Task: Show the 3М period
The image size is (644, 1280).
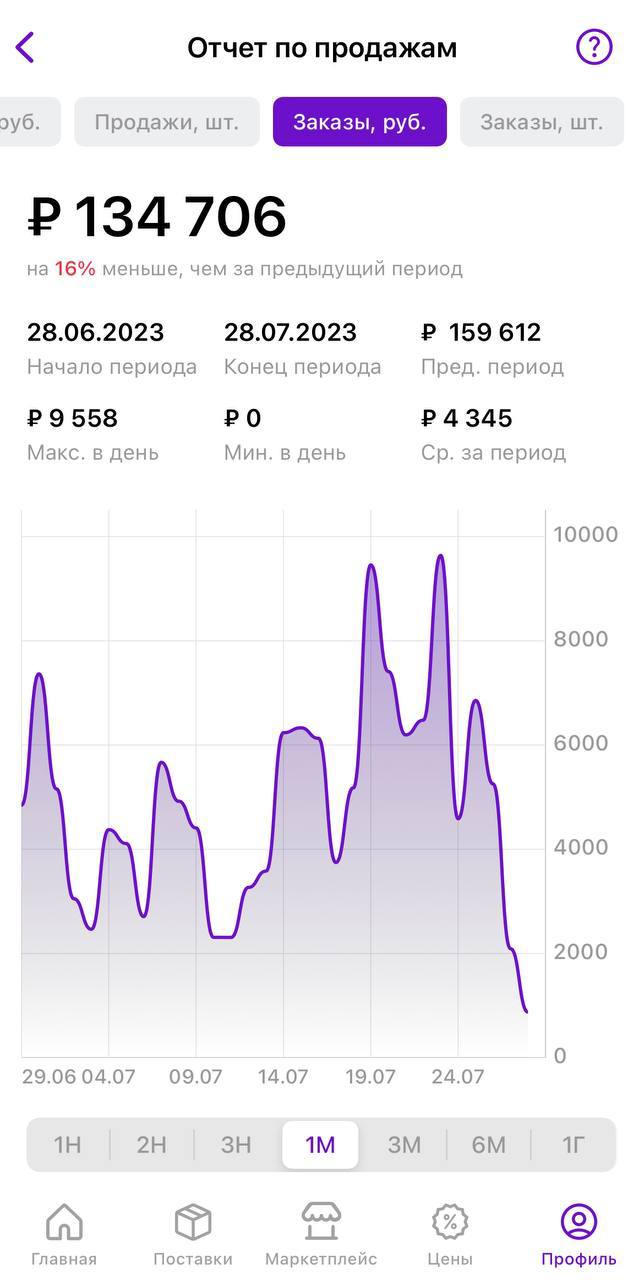Action: pos(404,1145)
